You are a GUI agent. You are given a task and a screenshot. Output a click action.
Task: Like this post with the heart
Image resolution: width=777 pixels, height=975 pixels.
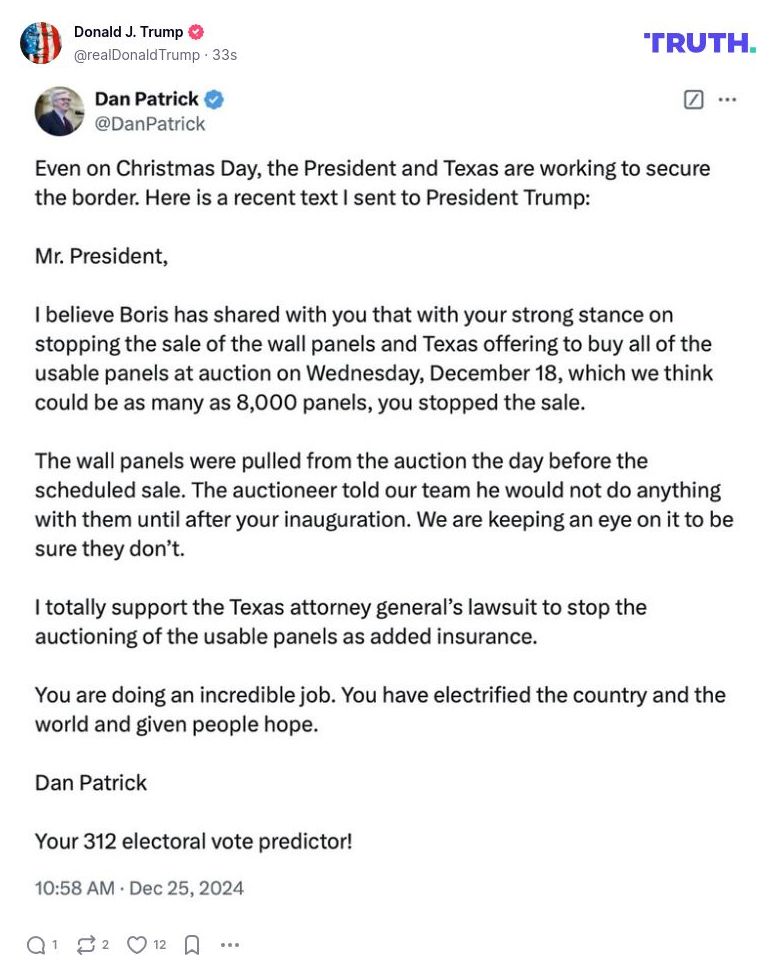137,945
